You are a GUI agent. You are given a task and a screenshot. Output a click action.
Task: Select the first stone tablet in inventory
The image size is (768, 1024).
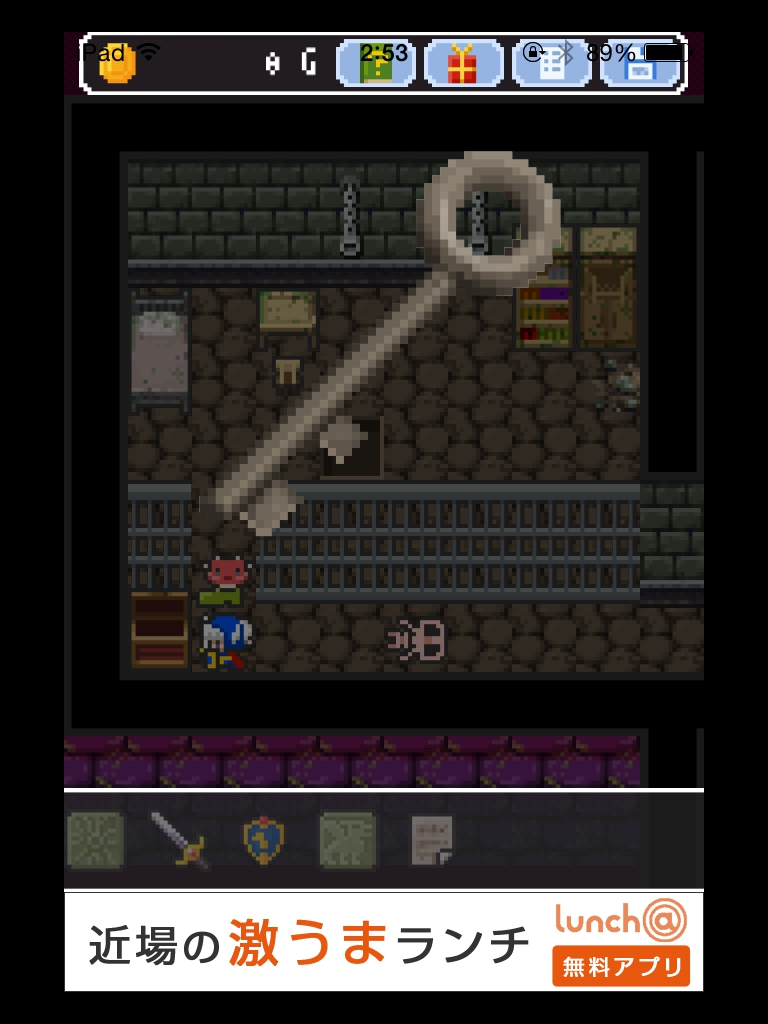[x=95, y=839]
